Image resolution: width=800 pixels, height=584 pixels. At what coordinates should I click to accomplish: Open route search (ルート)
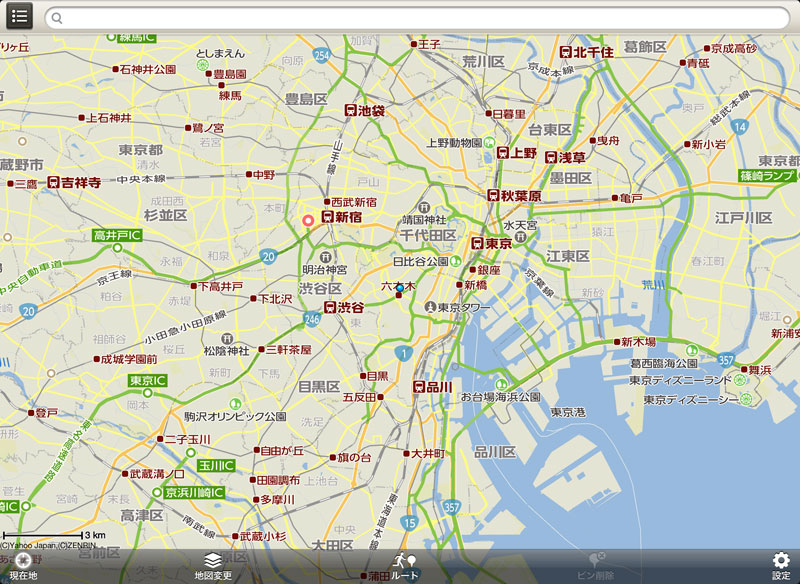(x=404, y=566)
